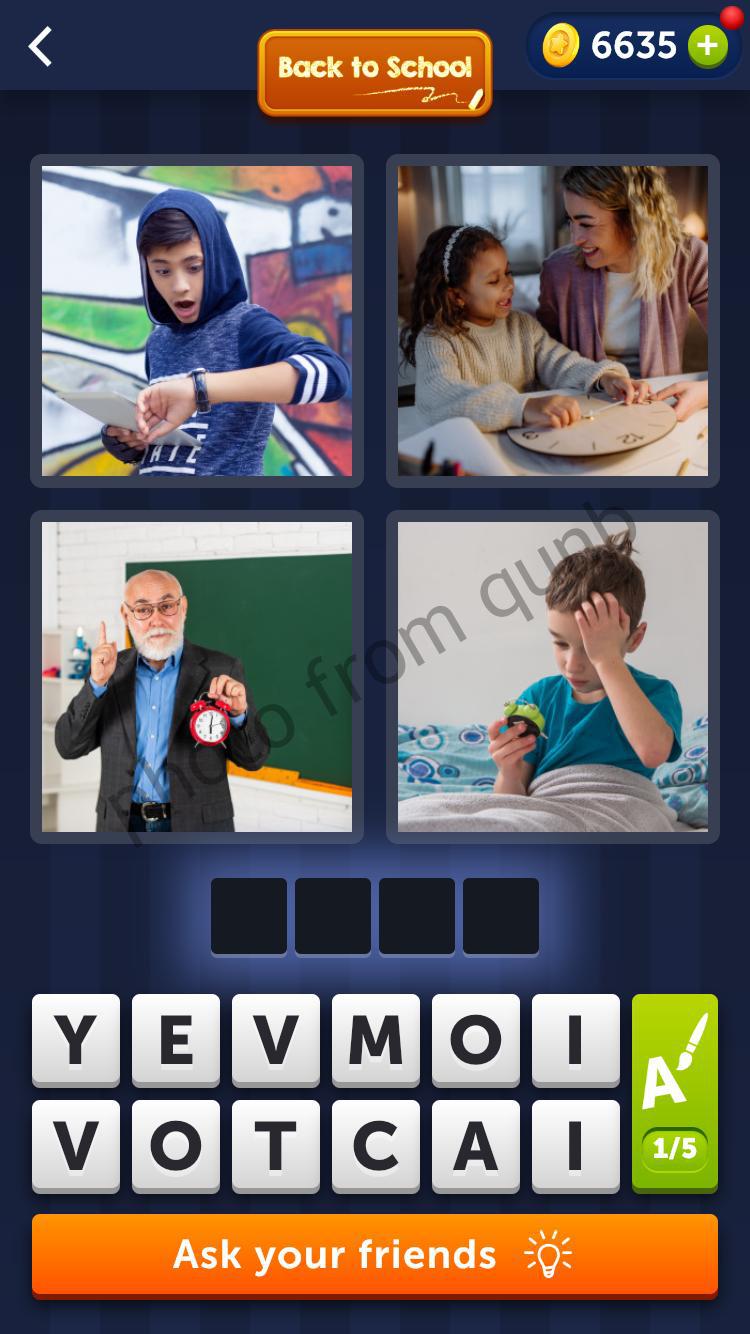Use the green paintbrush hint 1/5

tap(675, 1092)
